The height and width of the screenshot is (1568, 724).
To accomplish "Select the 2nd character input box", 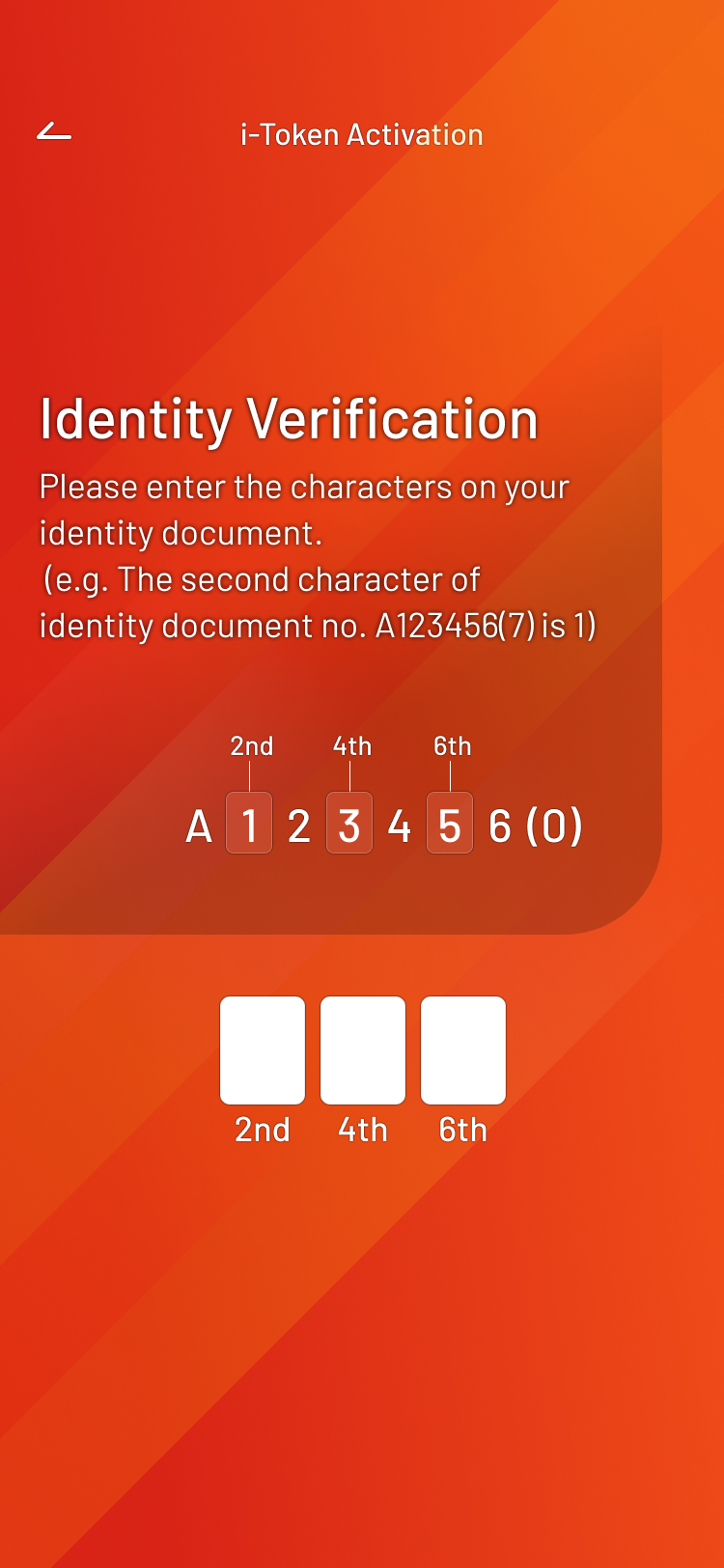I will pyautogui.click(x=263, y=1050).
